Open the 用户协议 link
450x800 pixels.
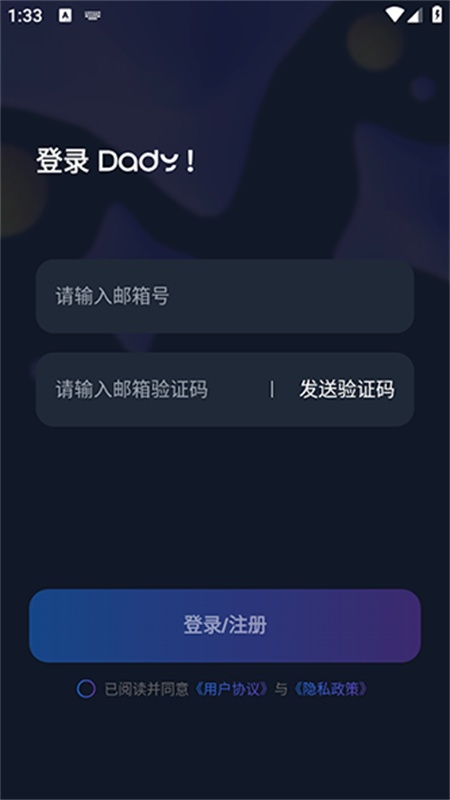pyautogui.click(x=232, y=690)
